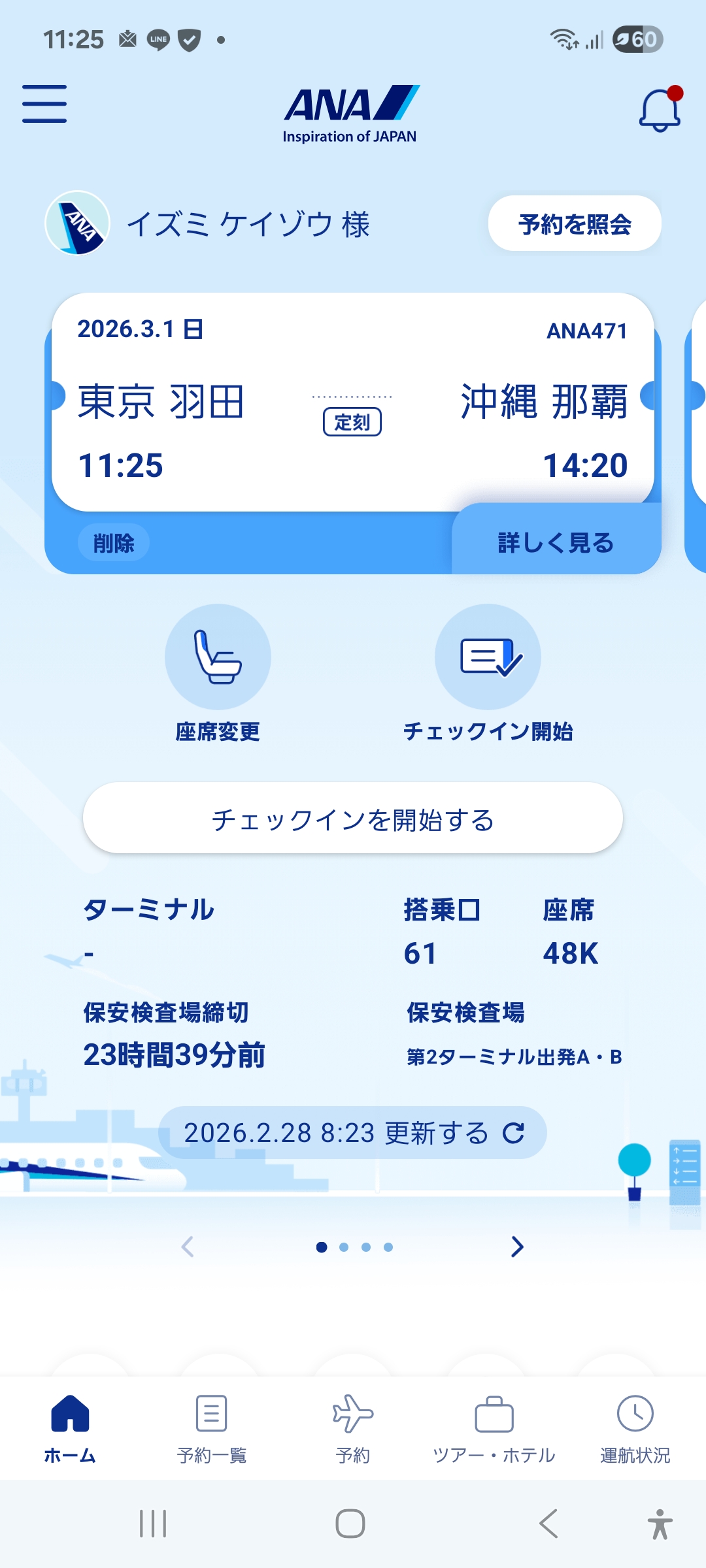706x1568 pixels.
Task: View details via 詳しく見る
Action: [x=556, y=542]
